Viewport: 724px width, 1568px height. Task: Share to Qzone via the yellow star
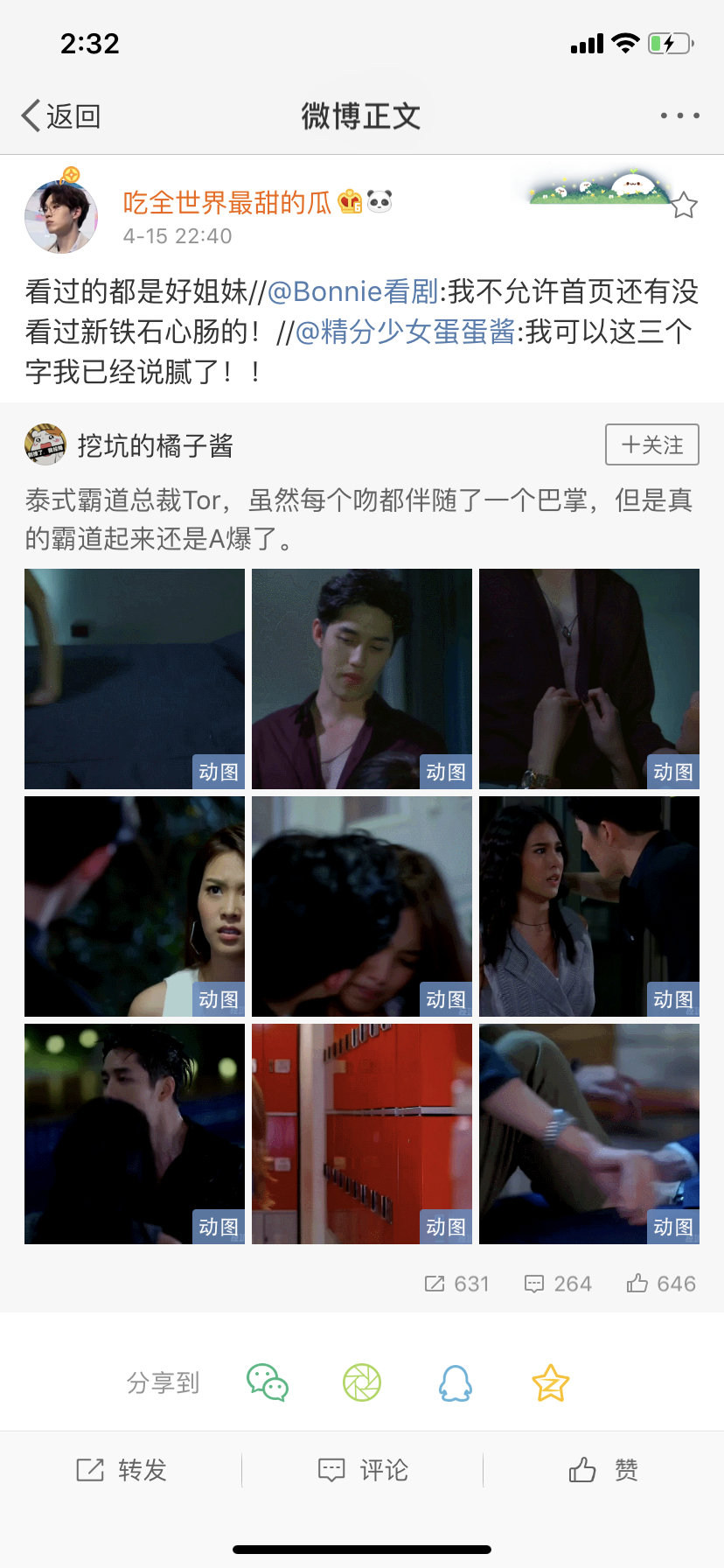point(551,1382)
